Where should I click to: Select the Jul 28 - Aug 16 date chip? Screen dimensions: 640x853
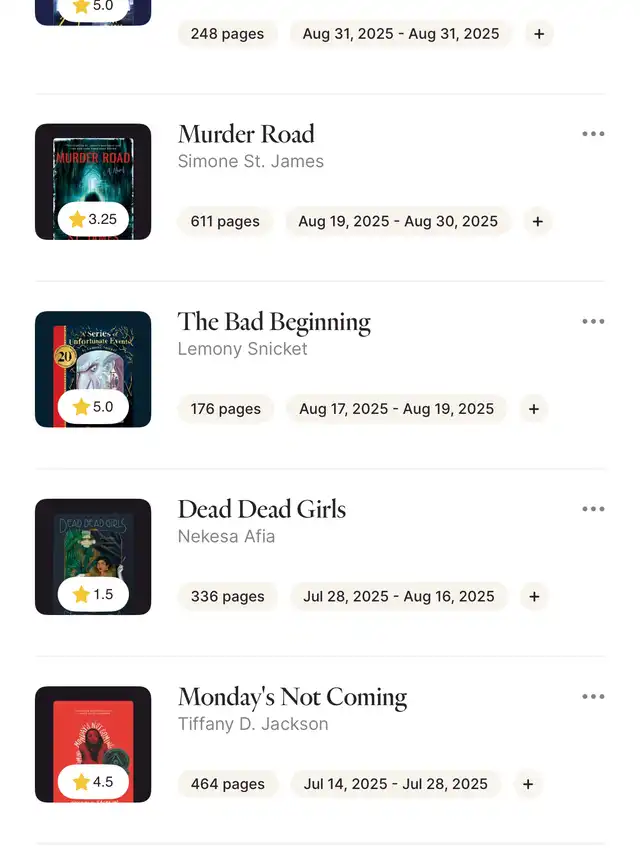[x=399, y=596]
